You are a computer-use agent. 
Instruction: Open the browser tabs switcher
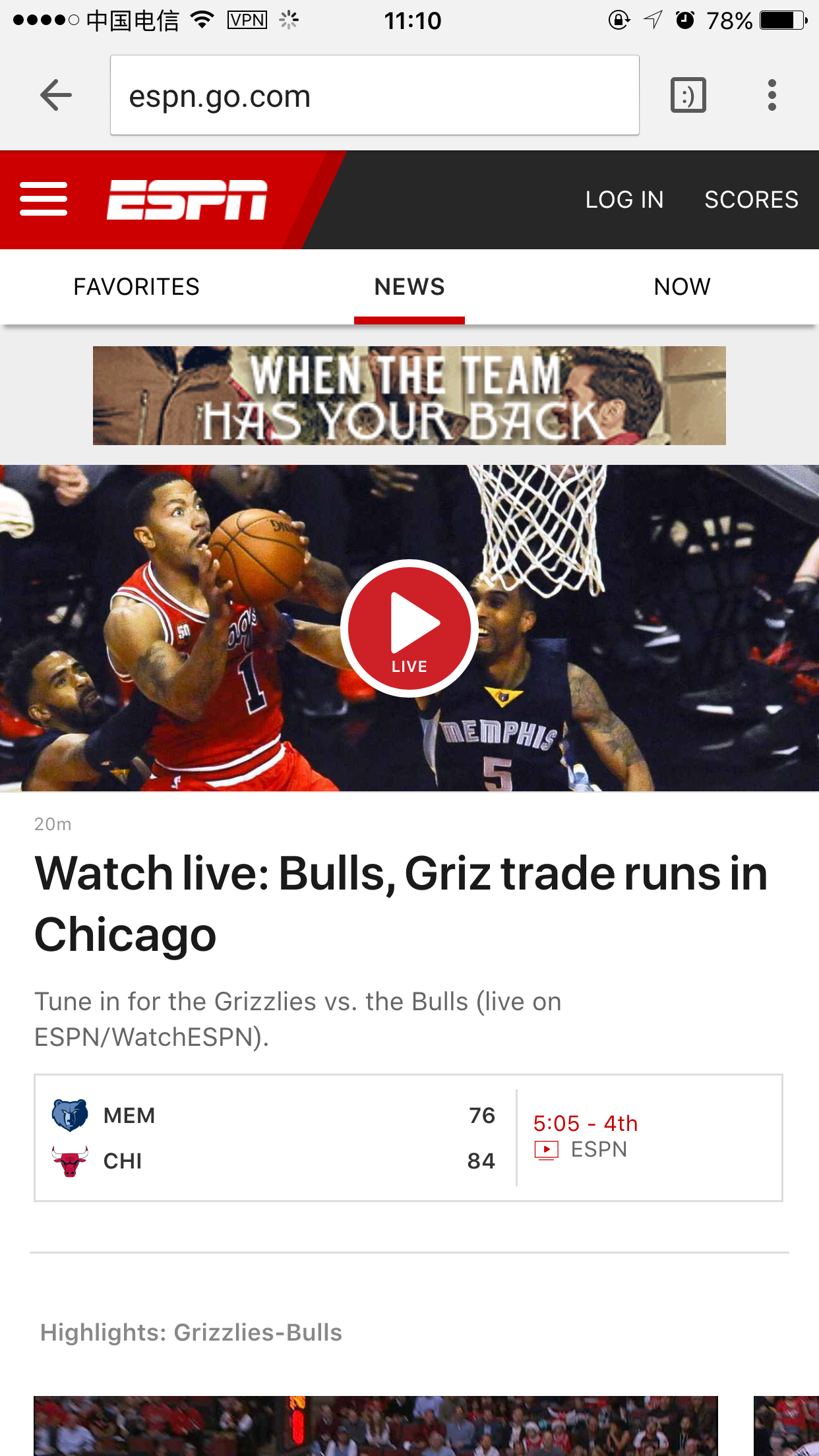[x=688, y=96]
